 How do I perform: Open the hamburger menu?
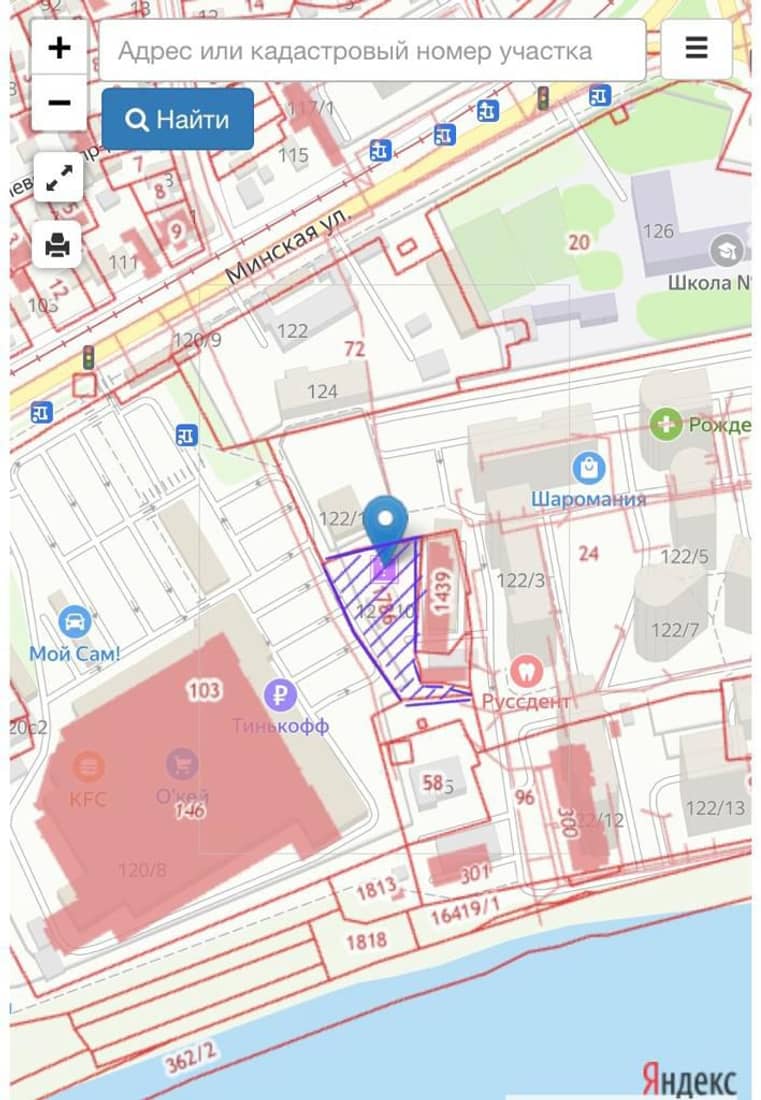tap(696, 49)
